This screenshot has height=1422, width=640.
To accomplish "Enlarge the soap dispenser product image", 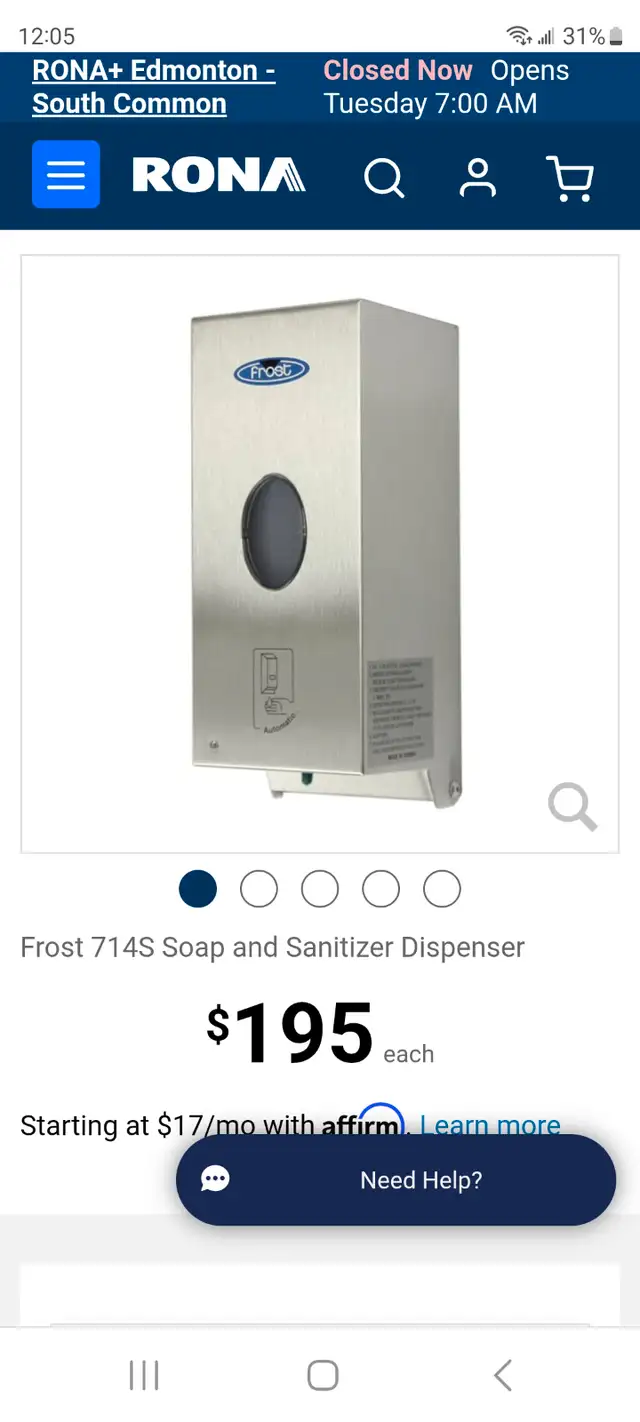I will [320, 554].
